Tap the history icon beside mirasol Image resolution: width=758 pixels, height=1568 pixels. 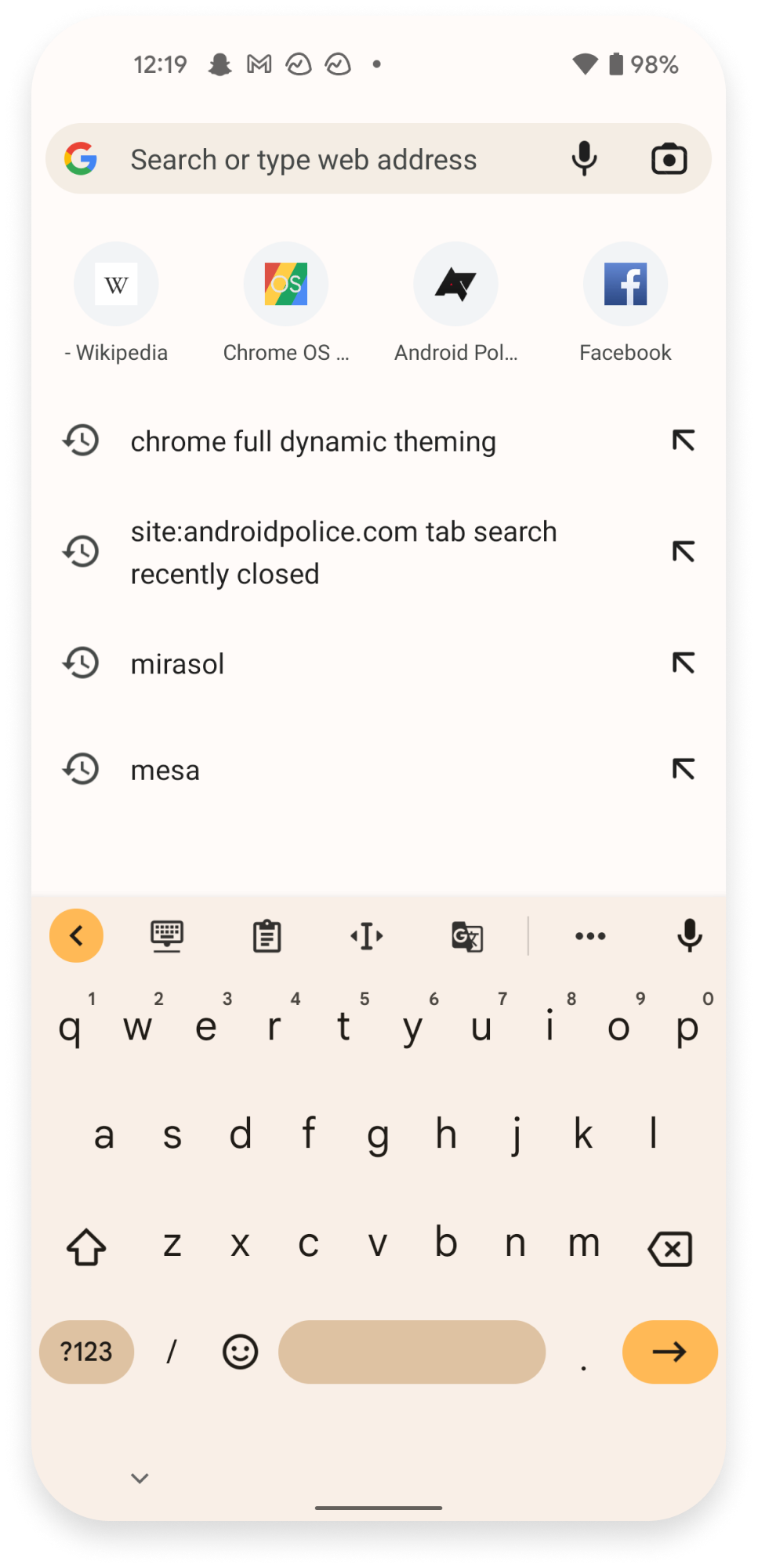pyautogui.click(x=81, y=662)
